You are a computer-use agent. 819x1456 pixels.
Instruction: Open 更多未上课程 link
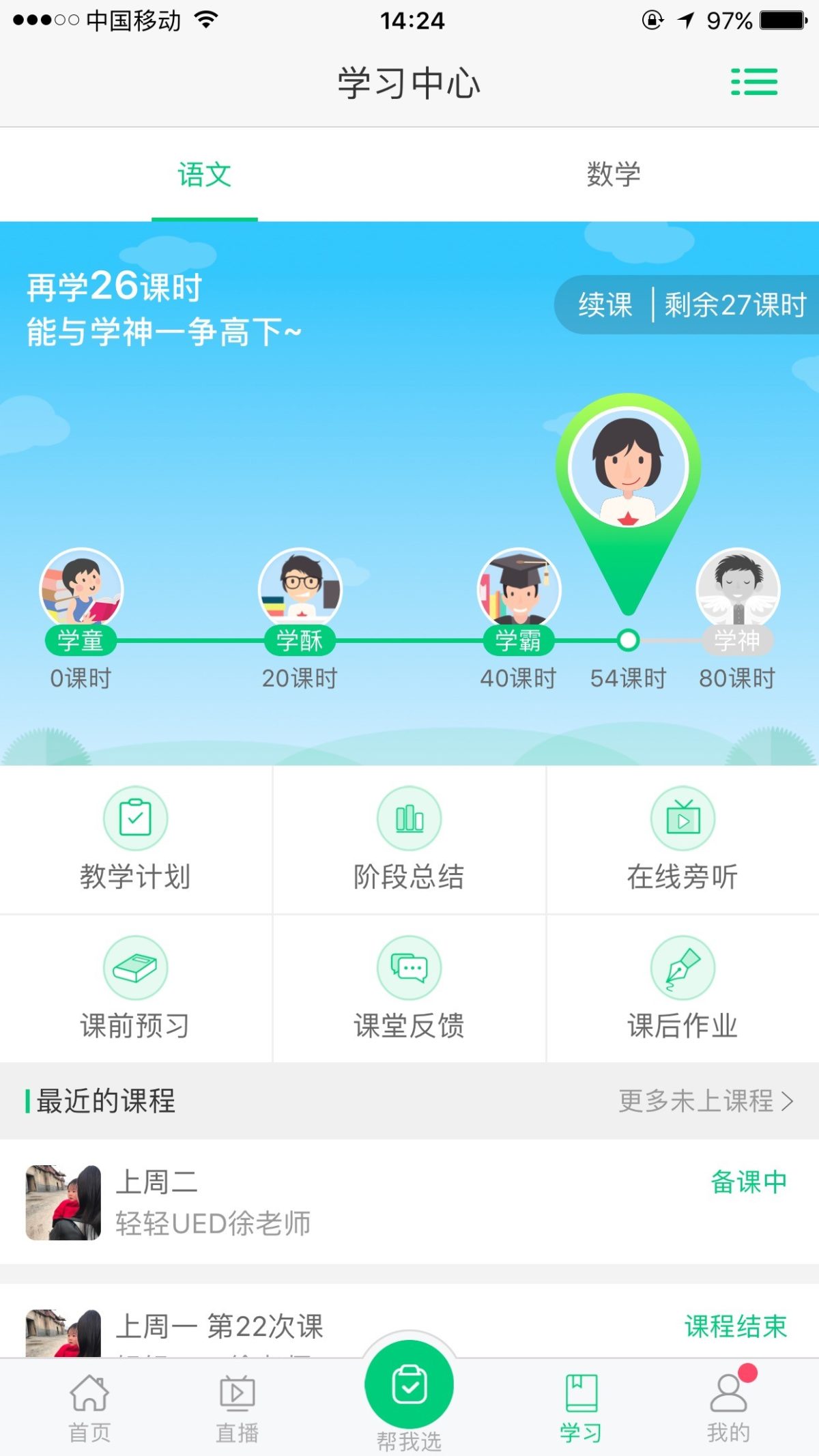tap(706, 1101)
